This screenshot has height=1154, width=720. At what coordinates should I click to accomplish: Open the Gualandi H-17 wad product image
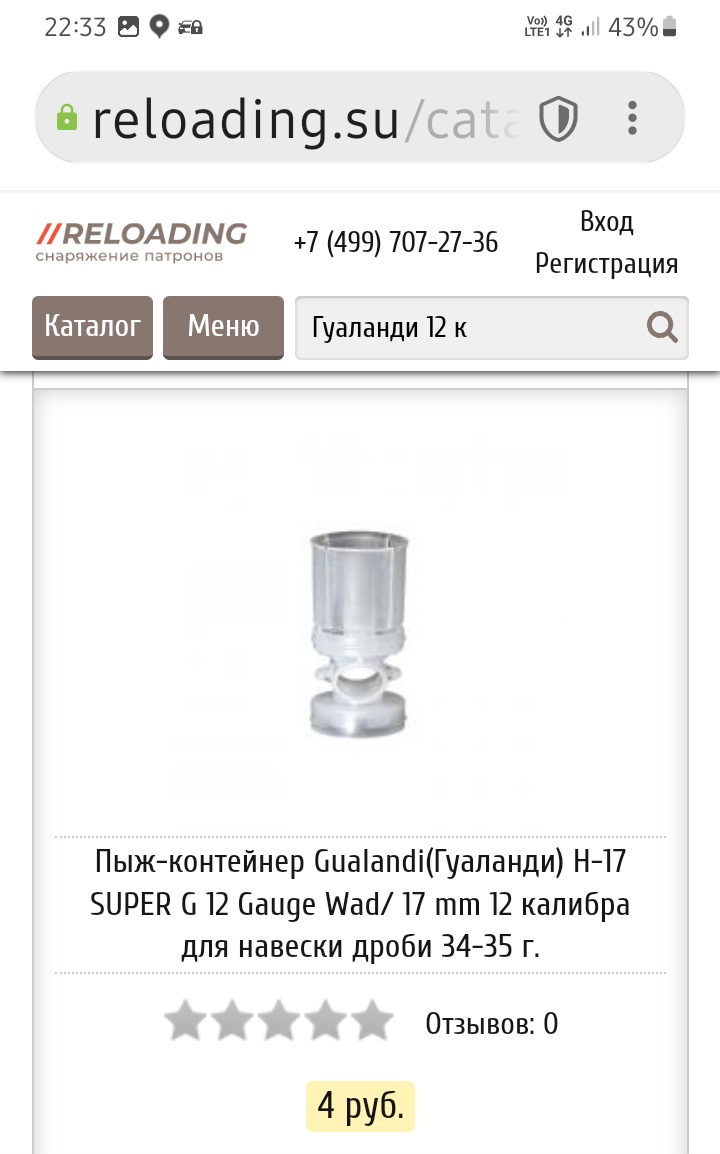click(x=360, y=632)
